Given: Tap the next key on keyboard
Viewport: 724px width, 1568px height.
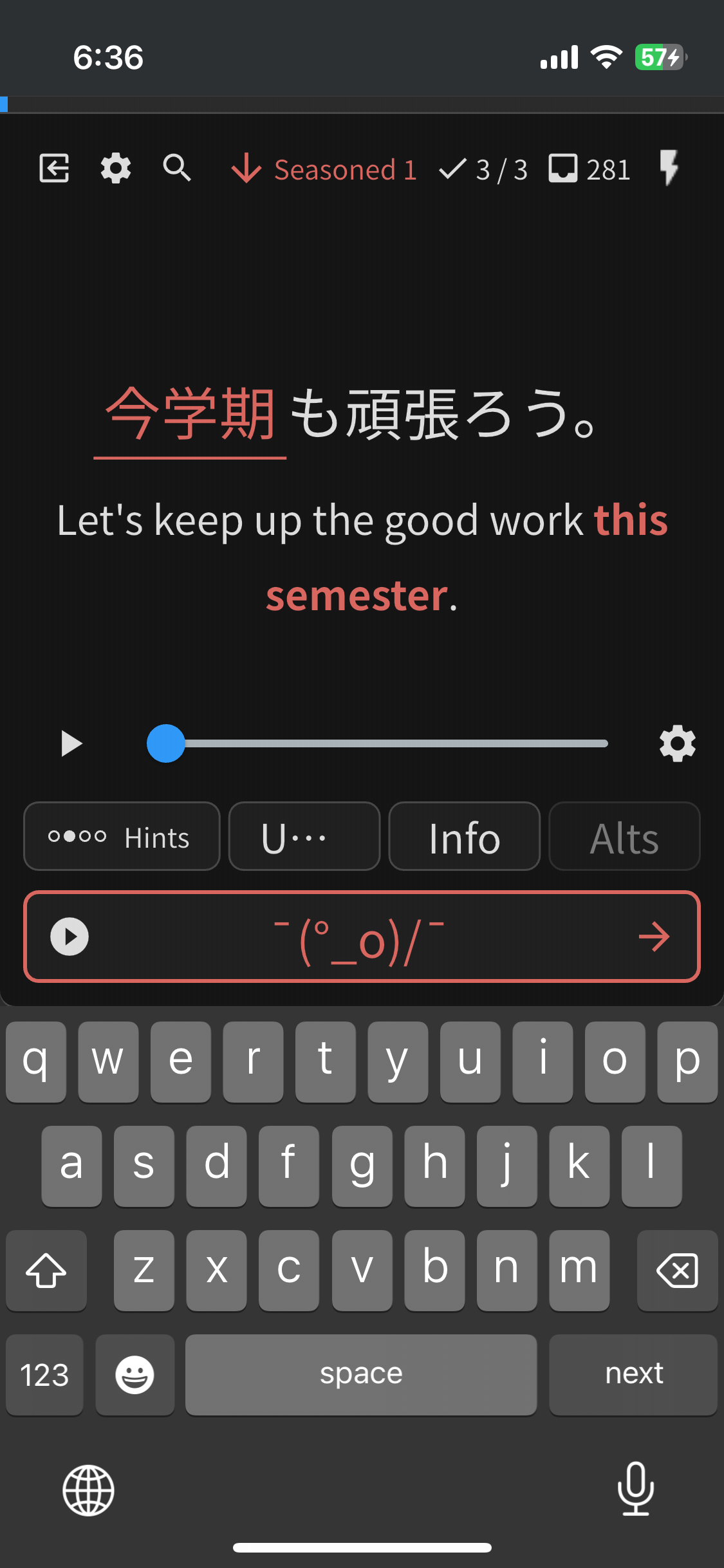Looking at the screenshot, I should click(x=633, y=1374).
